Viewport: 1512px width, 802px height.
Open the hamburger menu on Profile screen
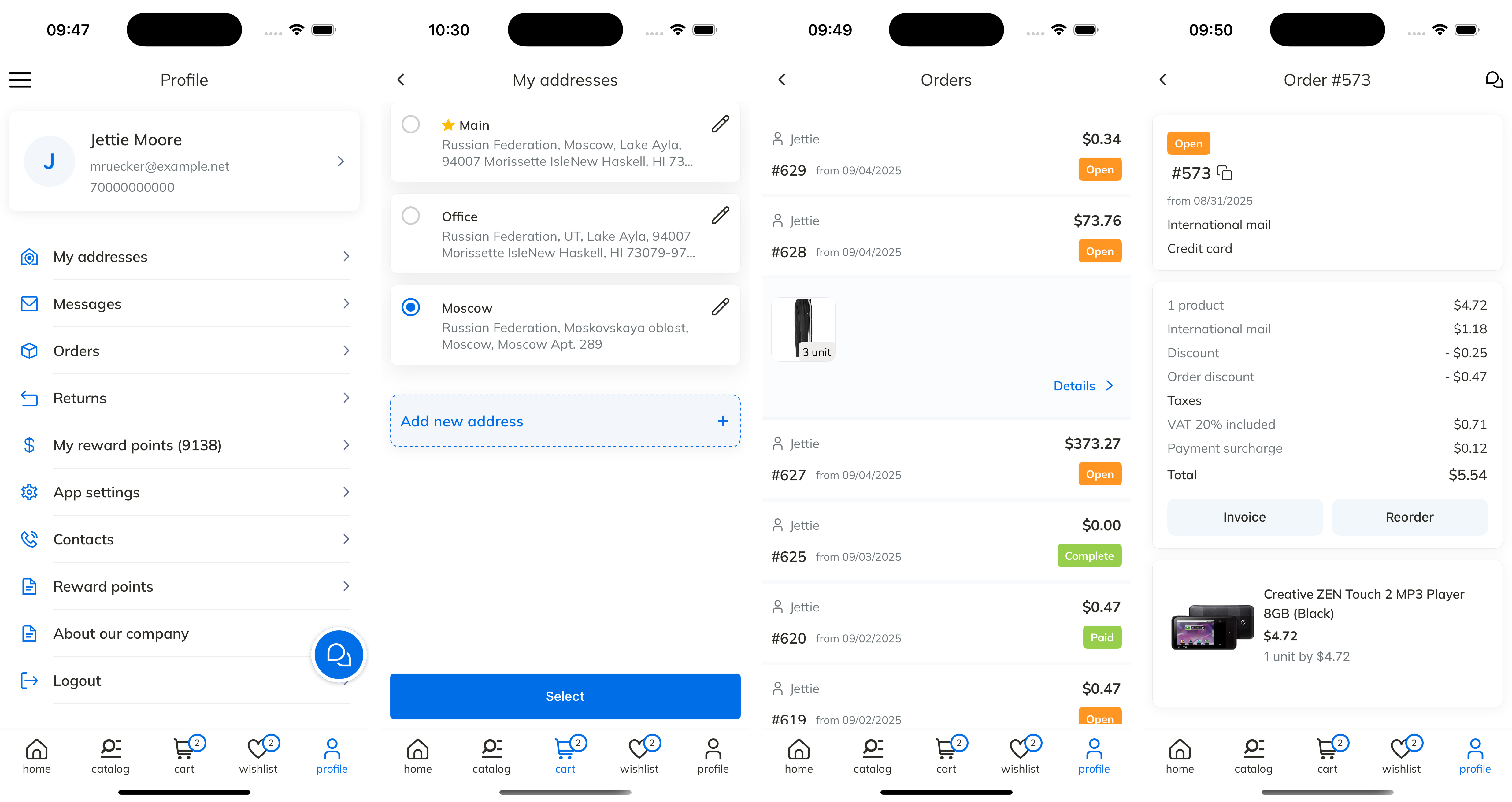point(20,80)
